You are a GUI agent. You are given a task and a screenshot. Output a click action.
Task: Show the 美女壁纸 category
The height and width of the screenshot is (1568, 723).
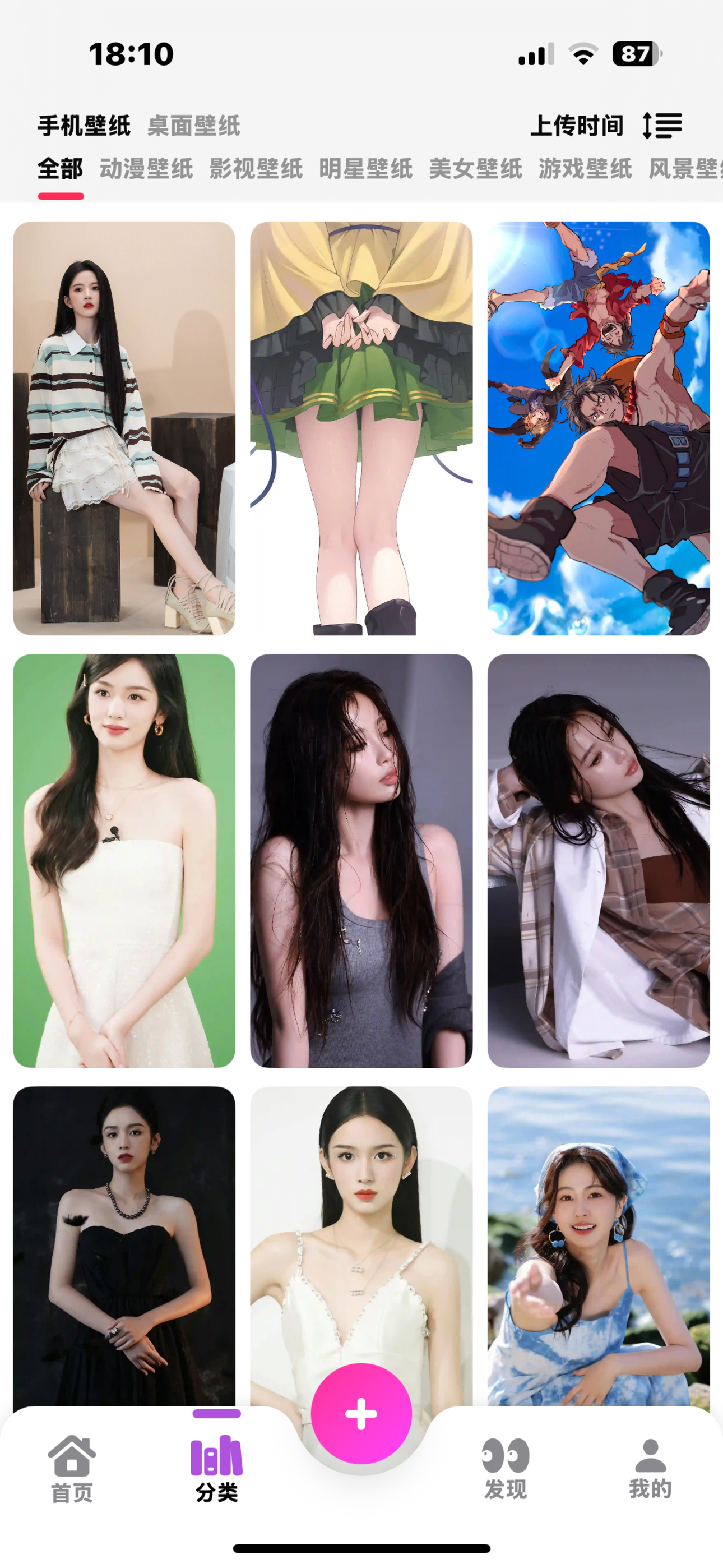click(x=475, y=169)
